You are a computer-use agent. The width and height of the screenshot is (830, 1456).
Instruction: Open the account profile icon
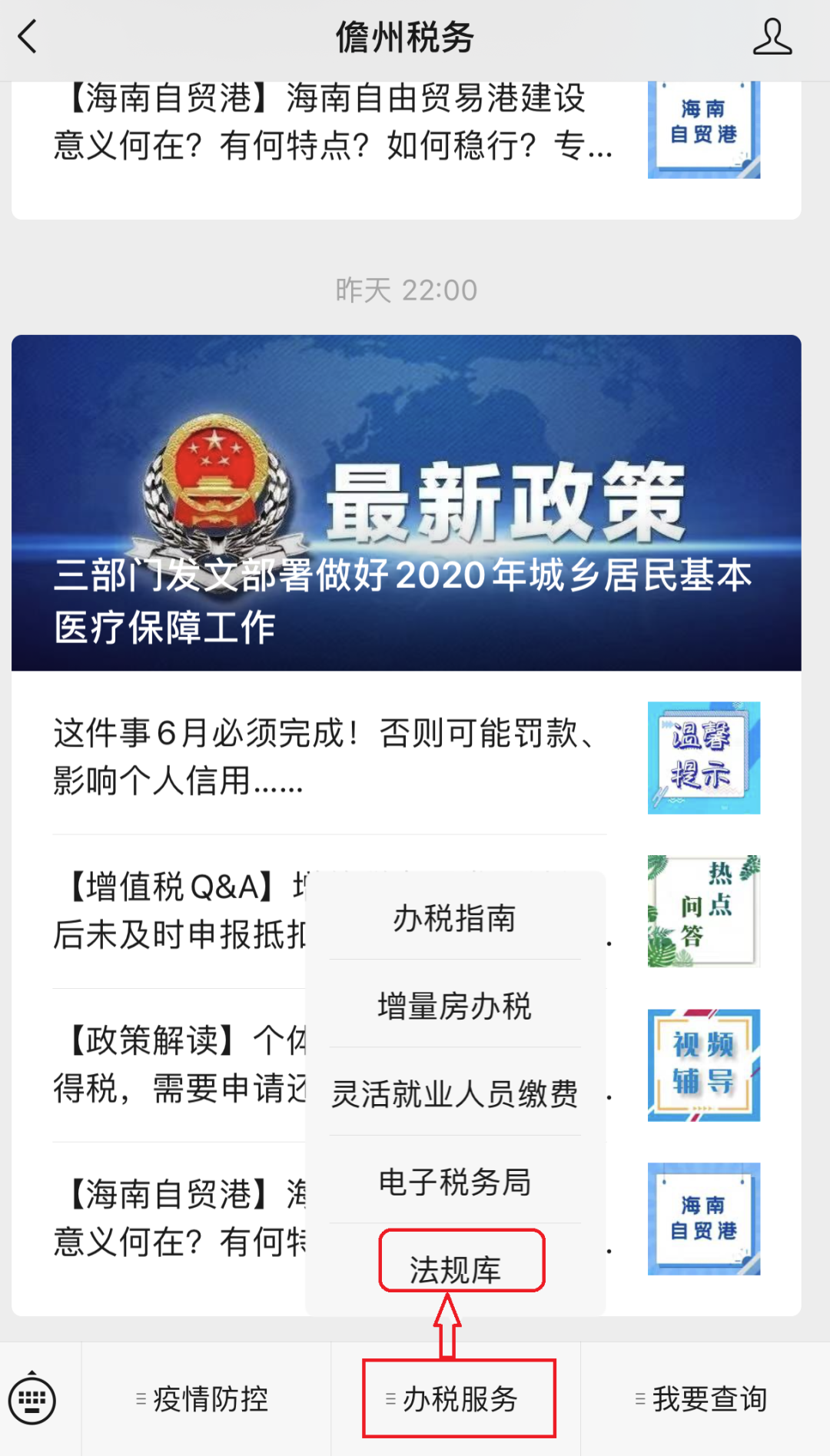click(772, 37)
